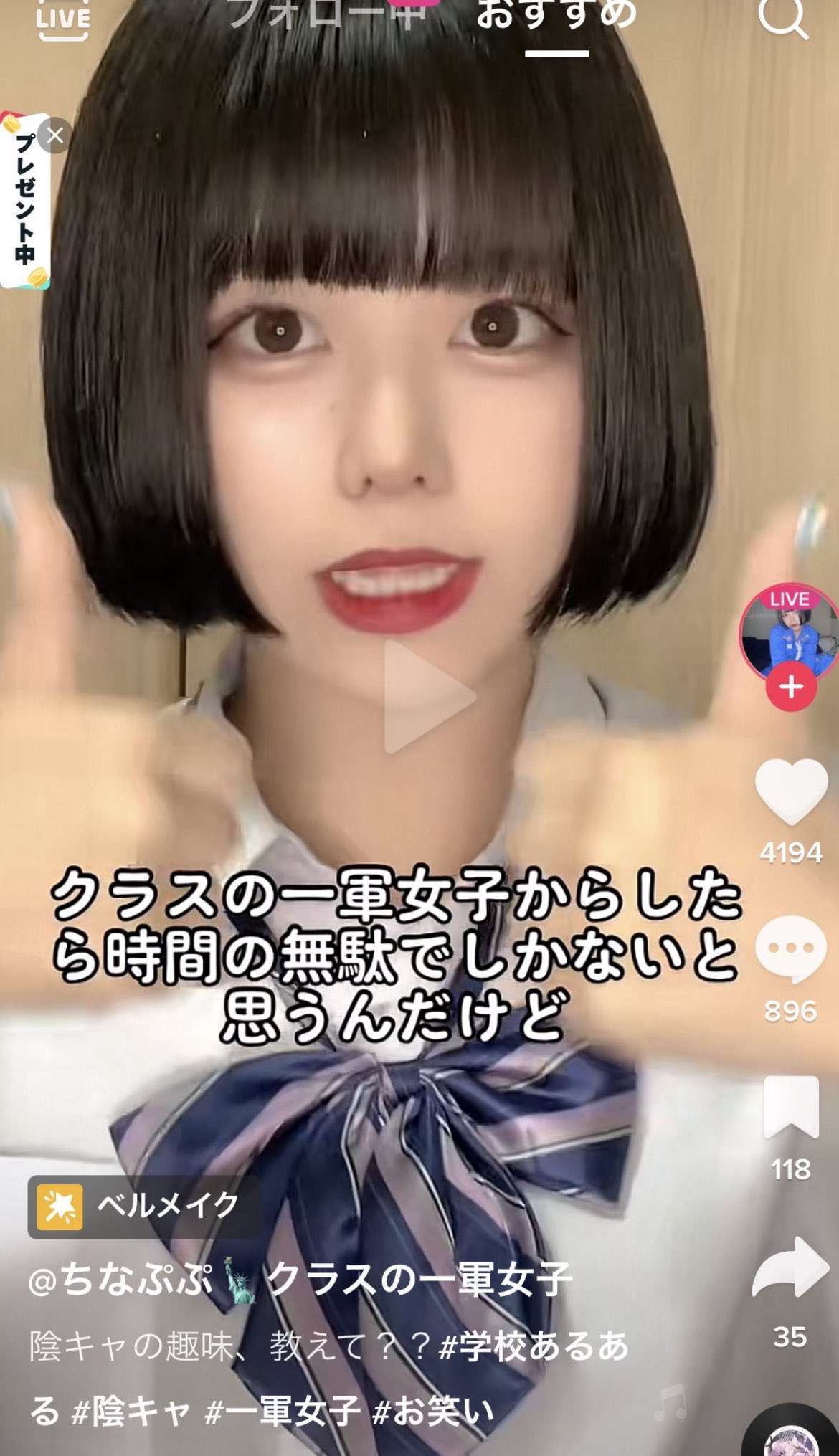The width and height of the screenshot is (839, 1456).
Task: Switch to the おすすめ tab
Action: point(556,16)
